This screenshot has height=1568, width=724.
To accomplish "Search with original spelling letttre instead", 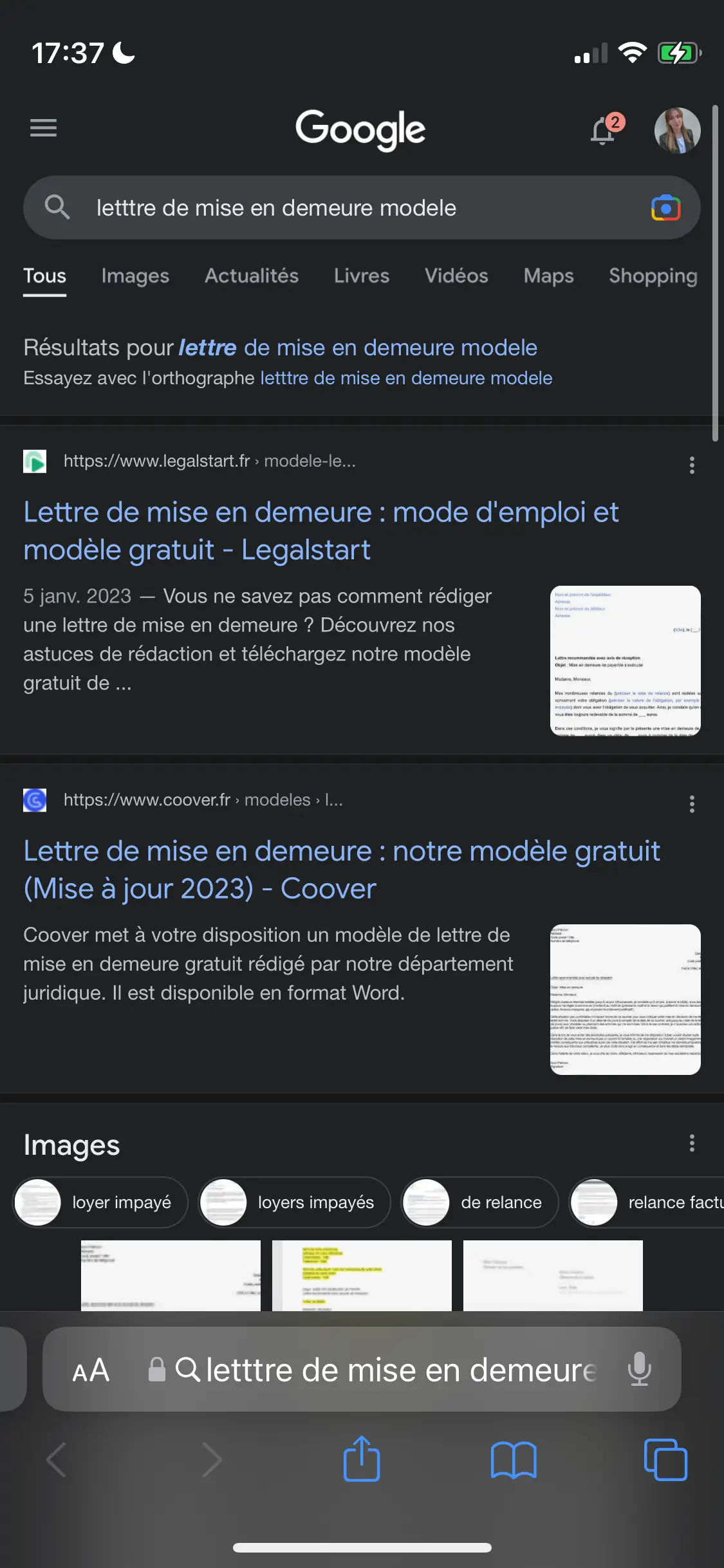I will [406, 378].
